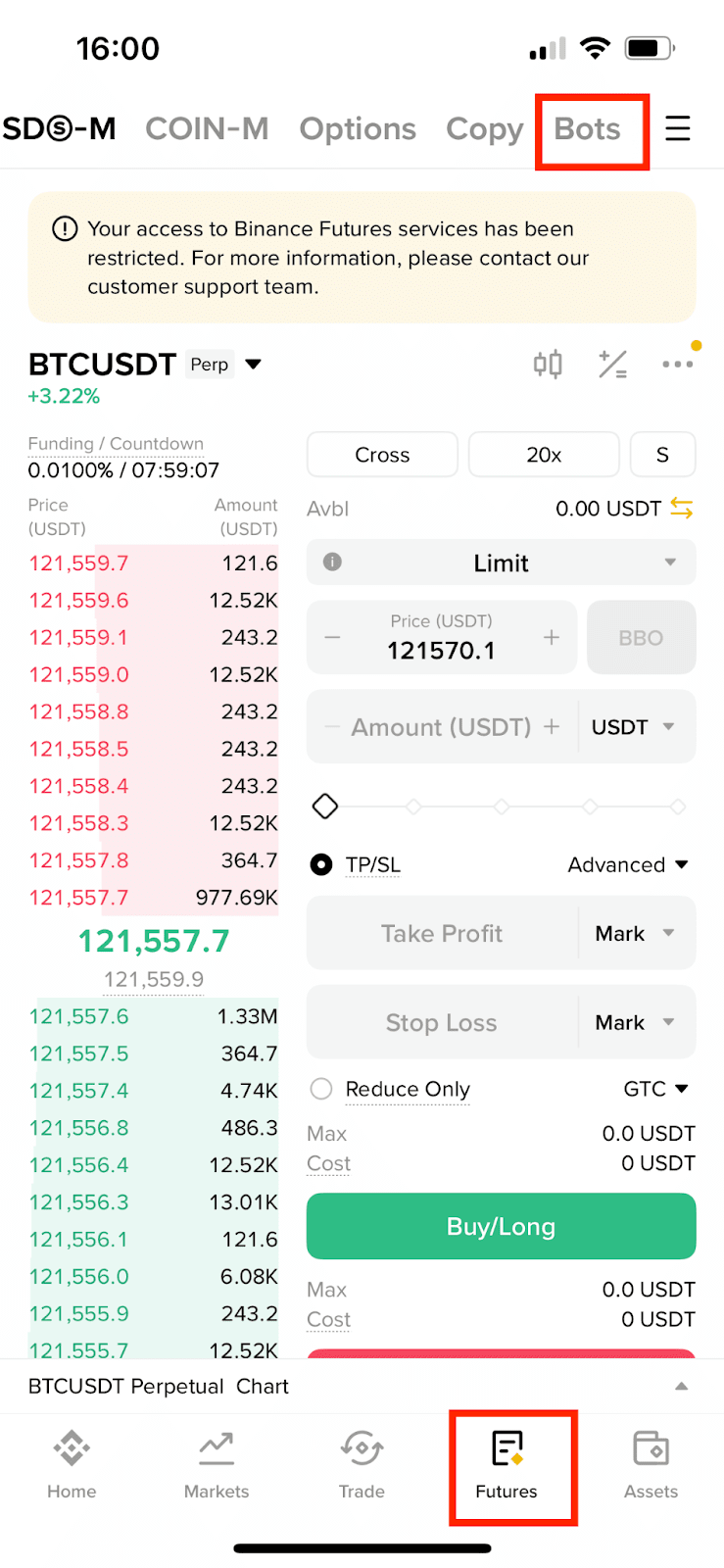This screenshot has width=724, height=1568.
Task: Switch to the COIN-M tab
Action: pos(207,129)
